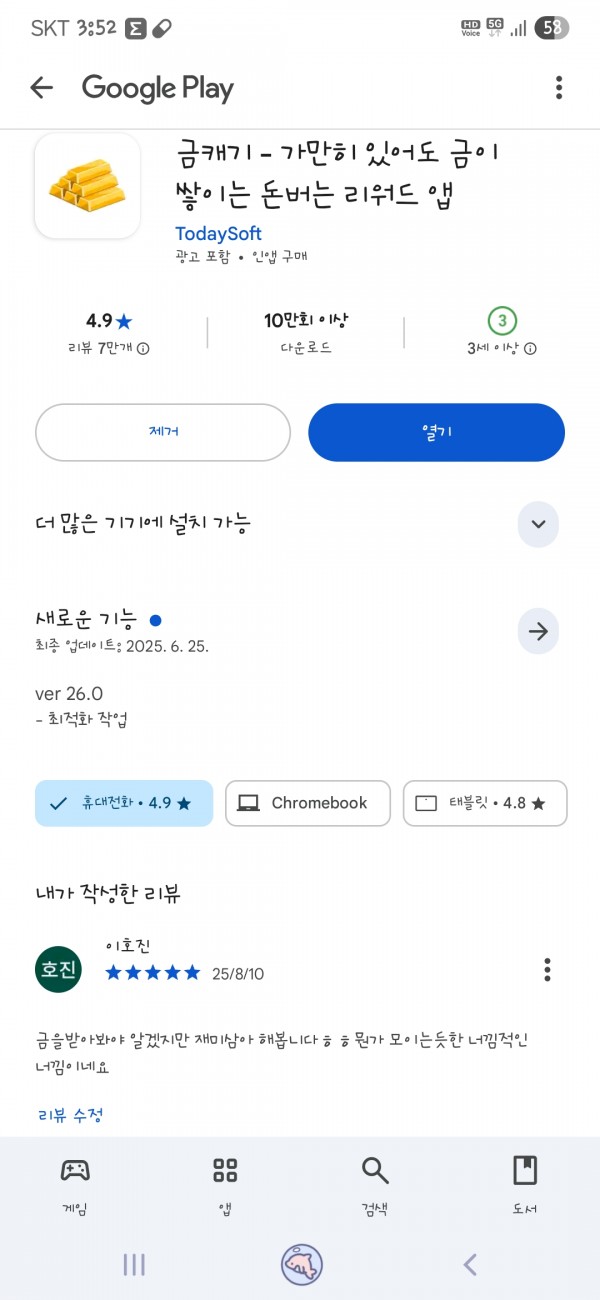Screen dimensions: 600x1300
Task: Open the overflow menu in the app bar
Action: 559,88
